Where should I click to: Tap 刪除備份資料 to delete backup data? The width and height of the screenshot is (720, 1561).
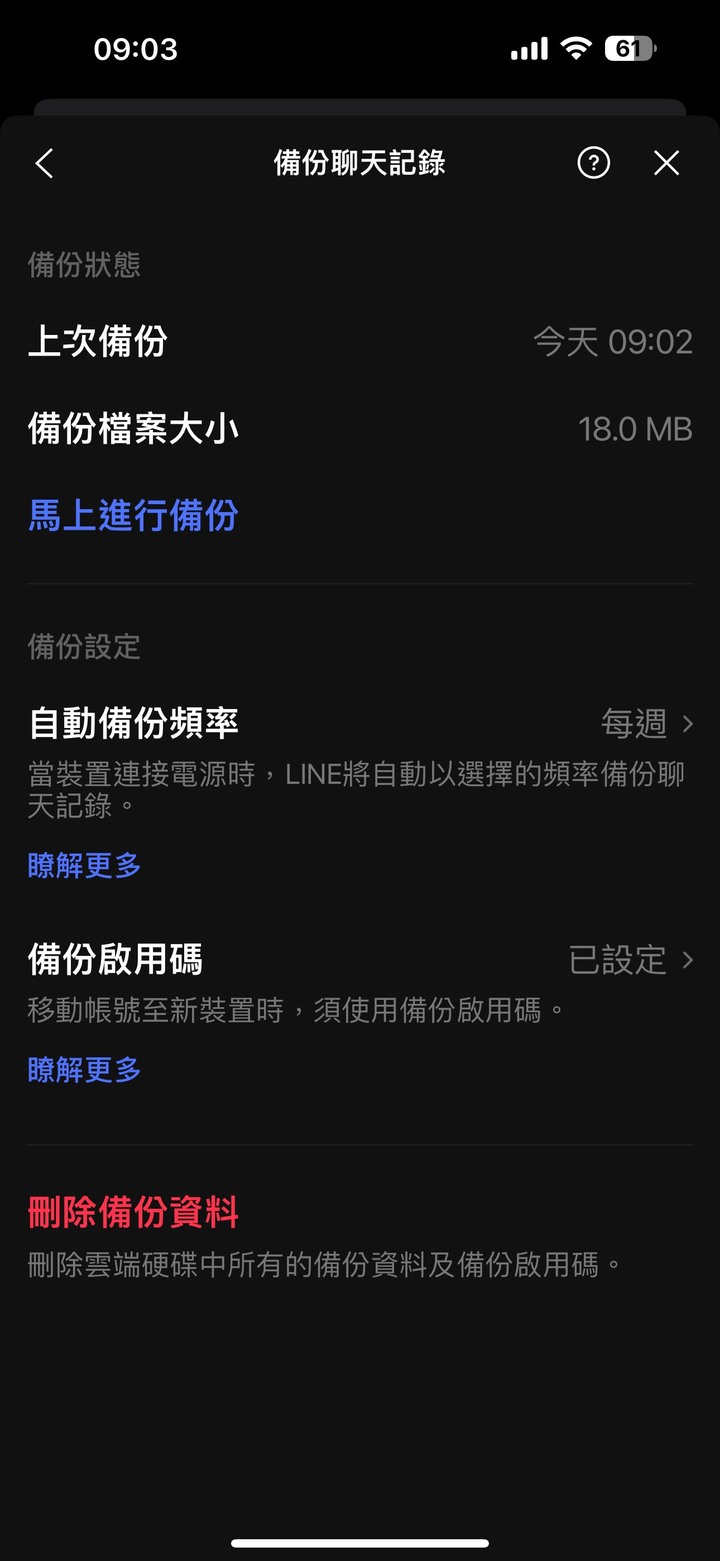[133, 1213]
